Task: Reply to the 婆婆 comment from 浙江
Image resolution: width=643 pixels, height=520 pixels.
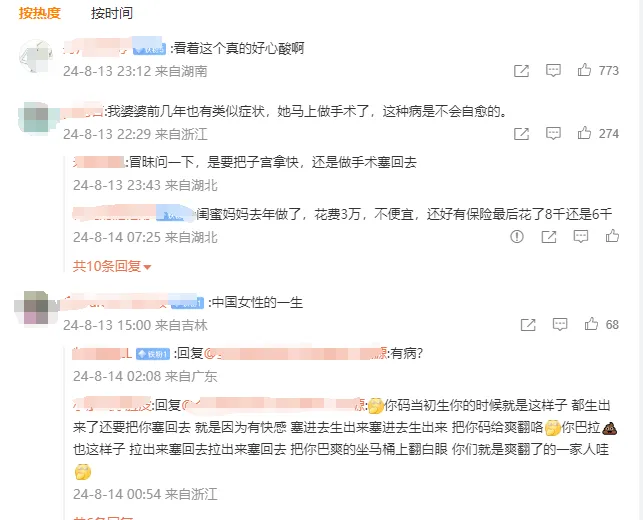Action: coord(553,133)
